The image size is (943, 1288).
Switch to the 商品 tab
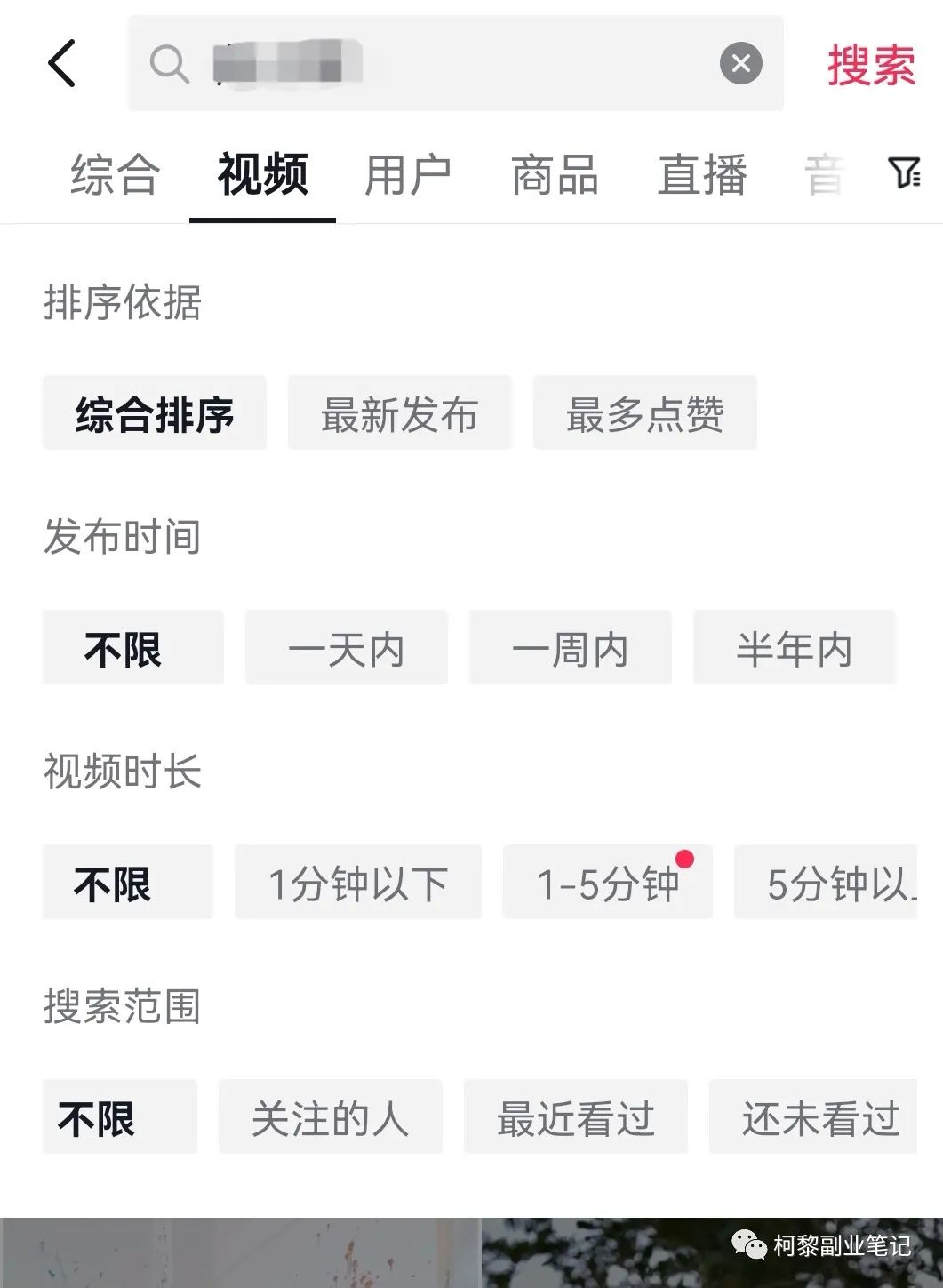555,174
